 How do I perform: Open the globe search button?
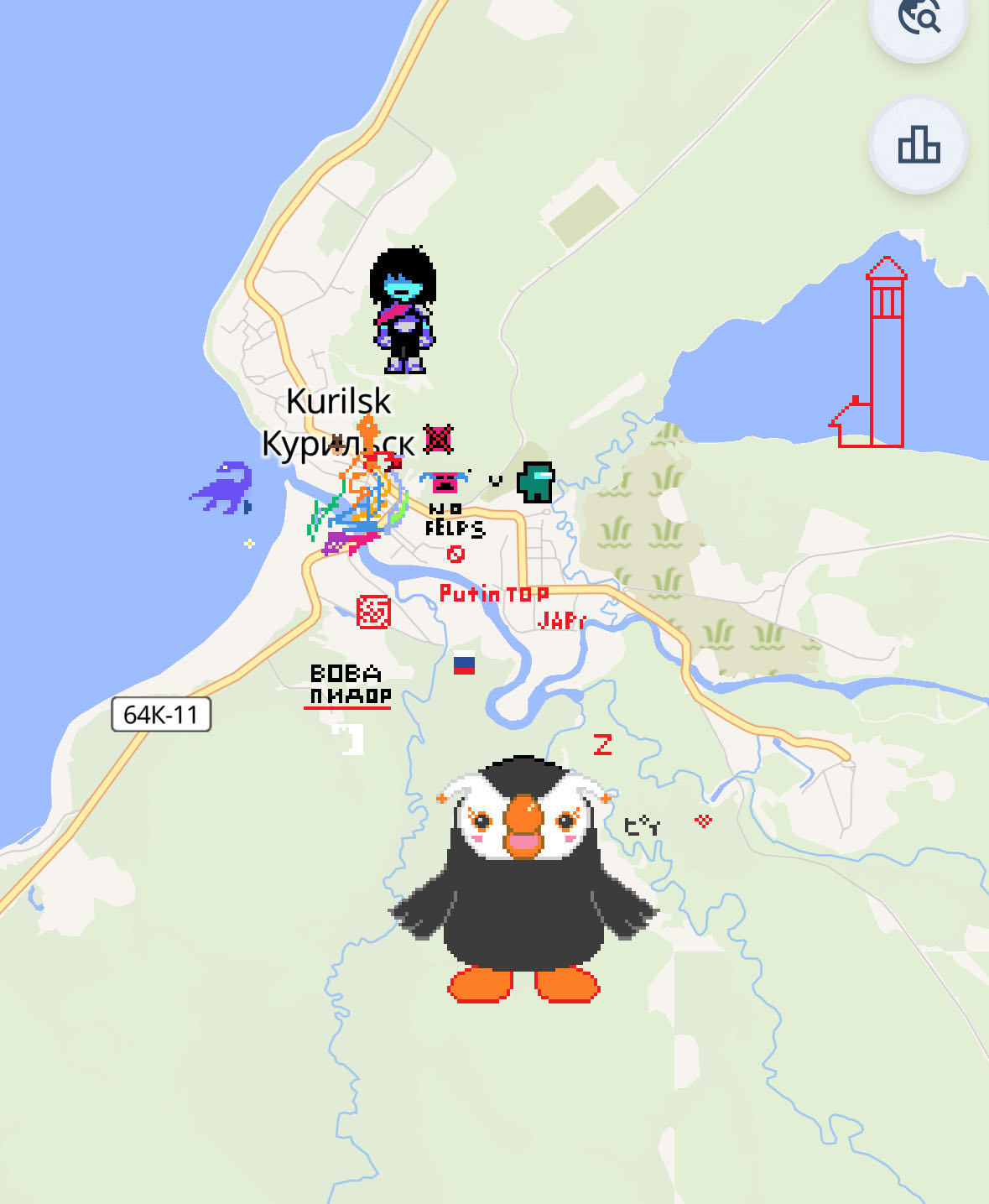[x=919, y=17]
